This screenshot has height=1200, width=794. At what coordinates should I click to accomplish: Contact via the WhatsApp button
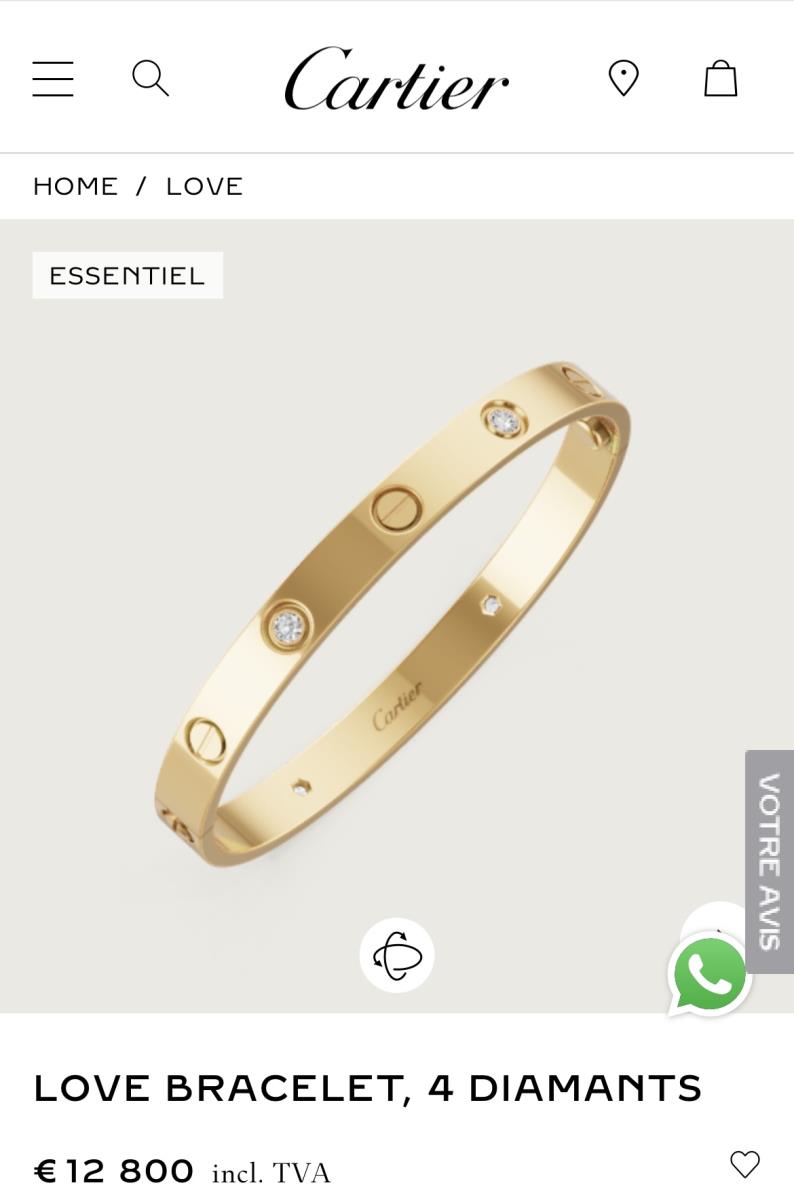pyautogui.click(x=710, y=976)
